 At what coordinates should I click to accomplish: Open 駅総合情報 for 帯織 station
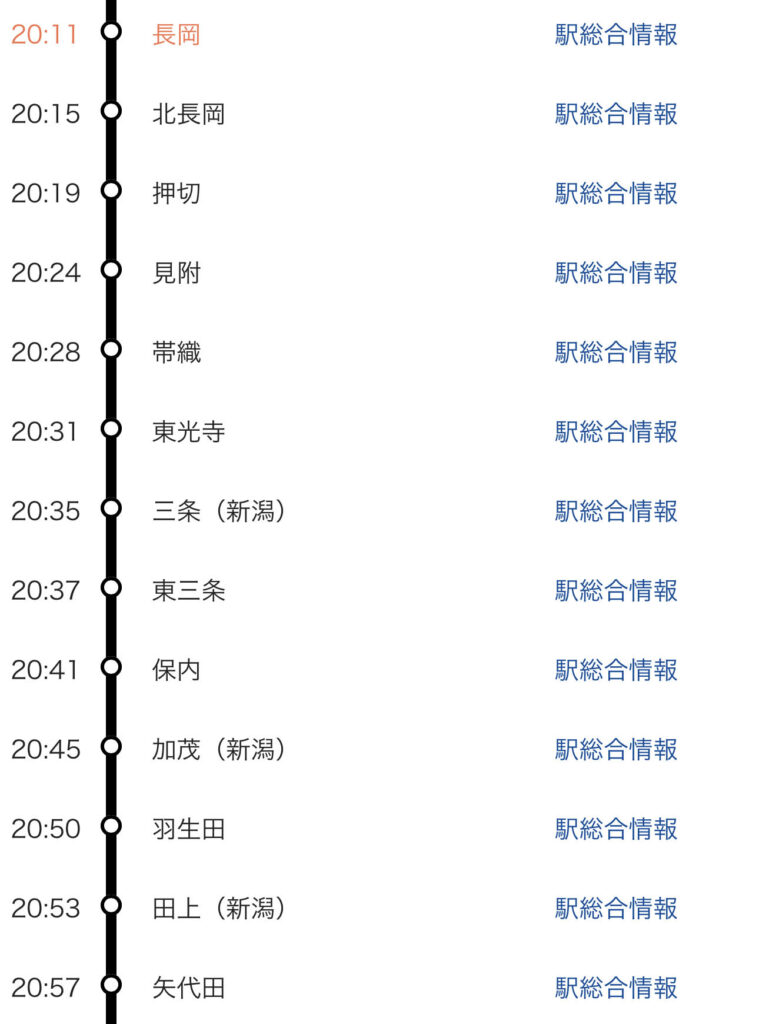click(616, 352)
